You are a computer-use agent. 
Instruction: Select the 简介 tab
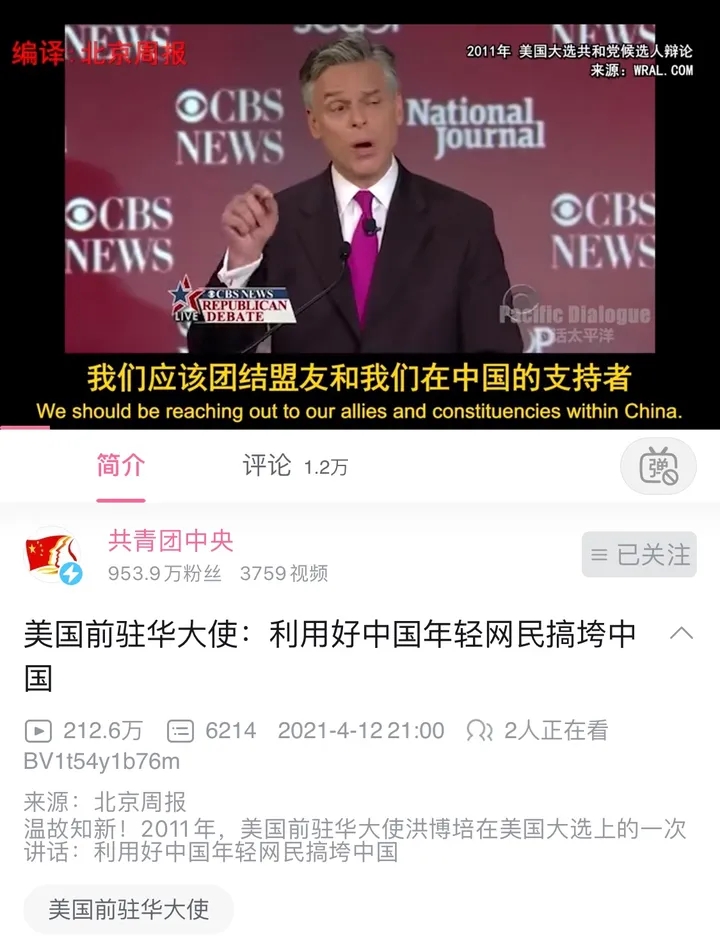pyautogui.click(x=121, y=466)
